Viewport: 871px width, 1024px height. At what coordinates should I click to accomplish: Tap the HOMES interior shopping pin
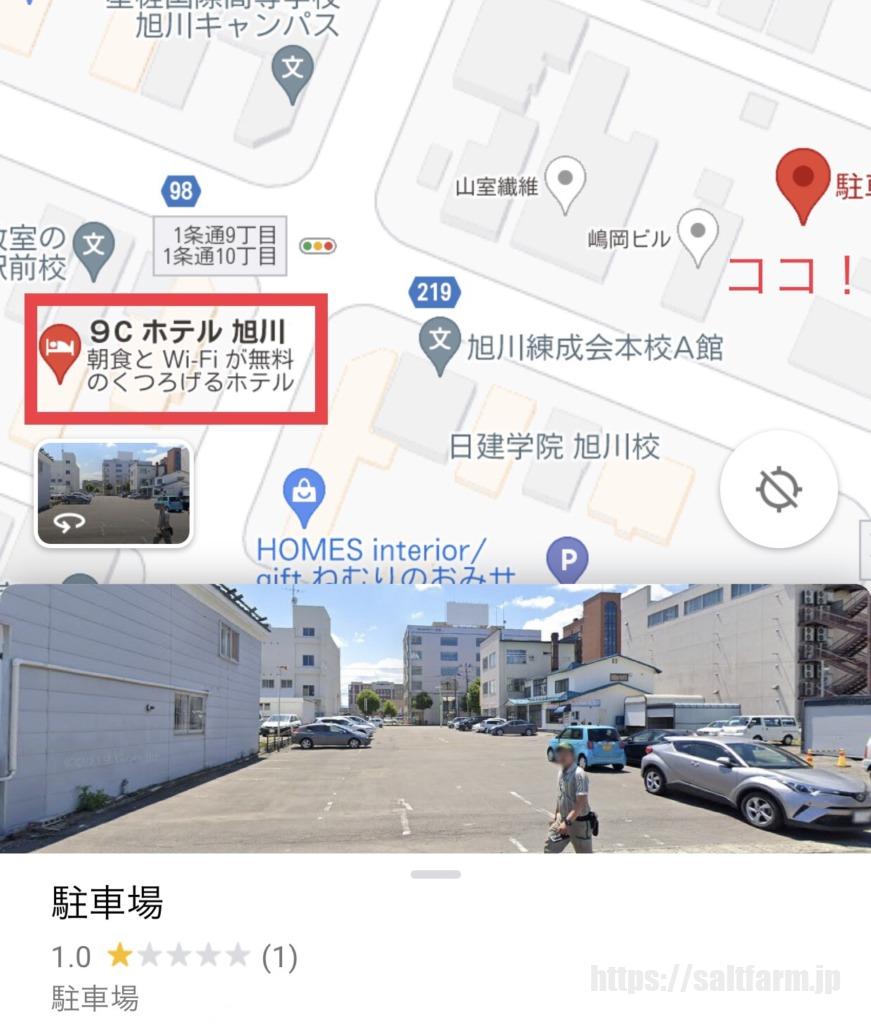click(303, 492)
